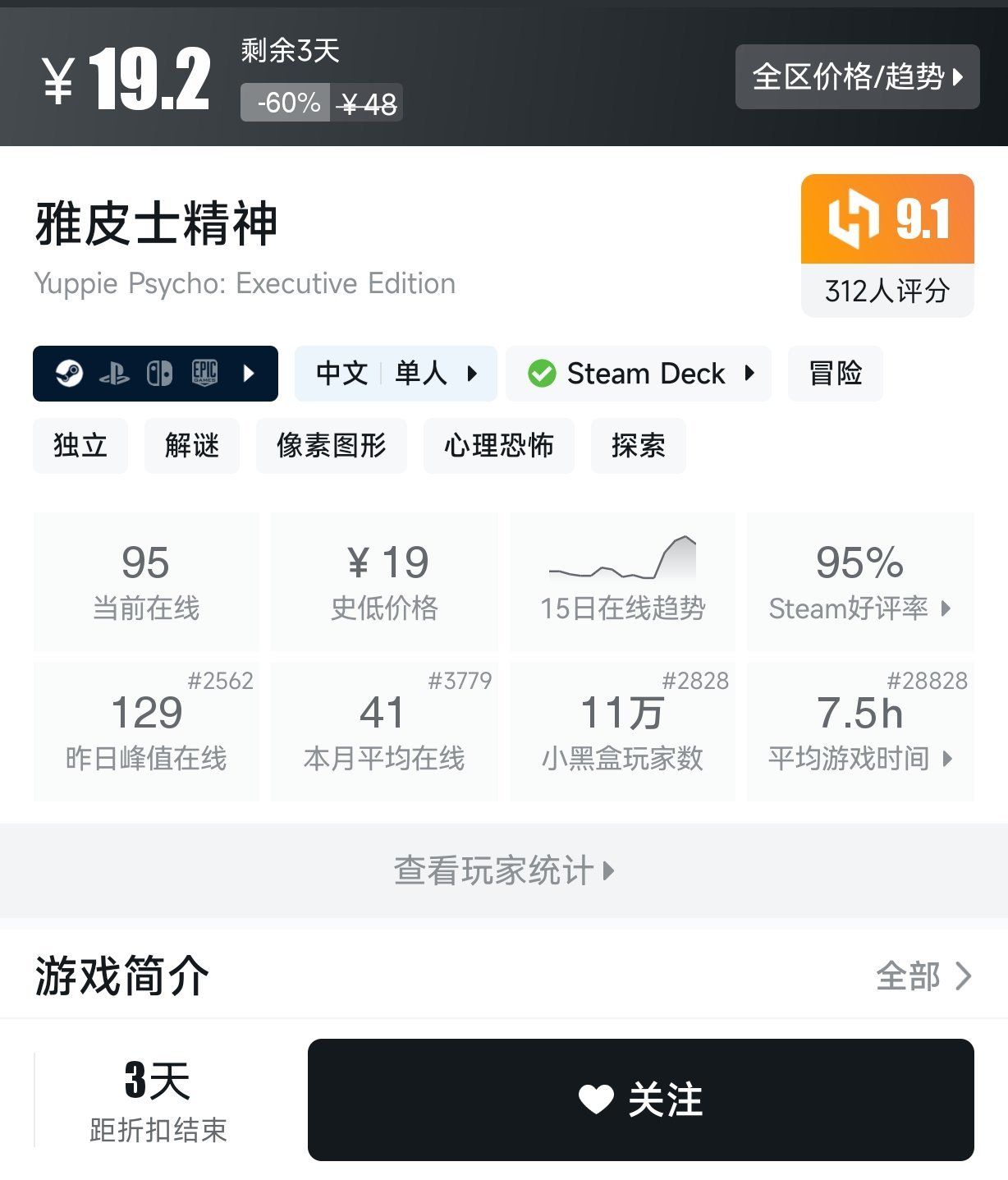Expand the 平均游戏时间 playtime details
The image size is (1008, 1180).
pyautogui.click(x=859, y=760)
